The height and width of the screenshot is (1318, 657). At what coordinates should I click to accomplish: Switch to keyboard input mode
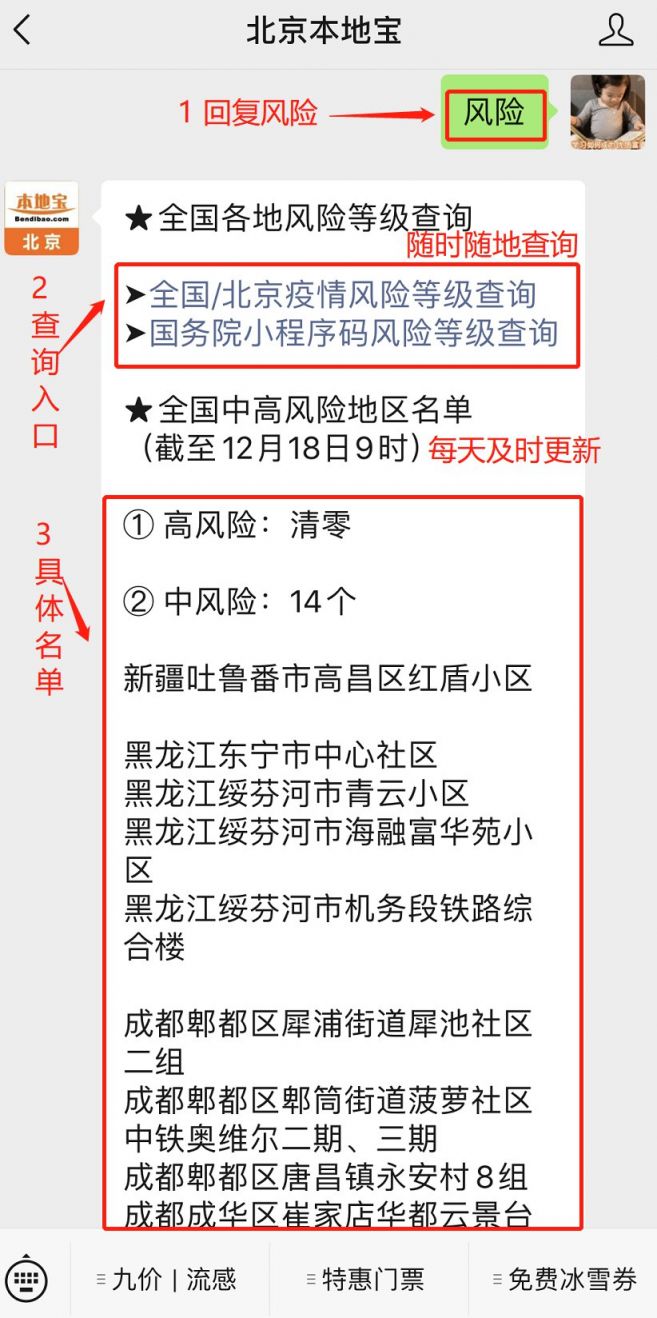point(27,1279)
